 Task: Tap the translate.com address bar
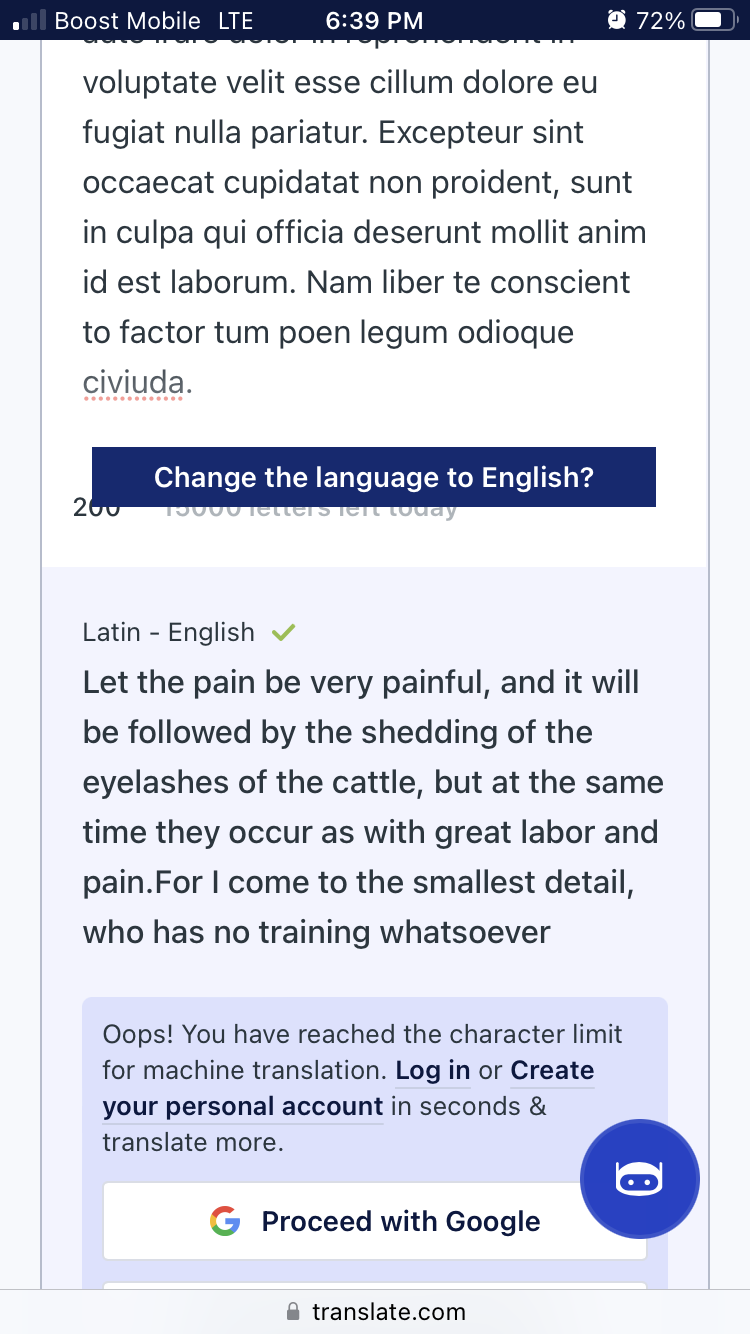(x=375, y=1311)
